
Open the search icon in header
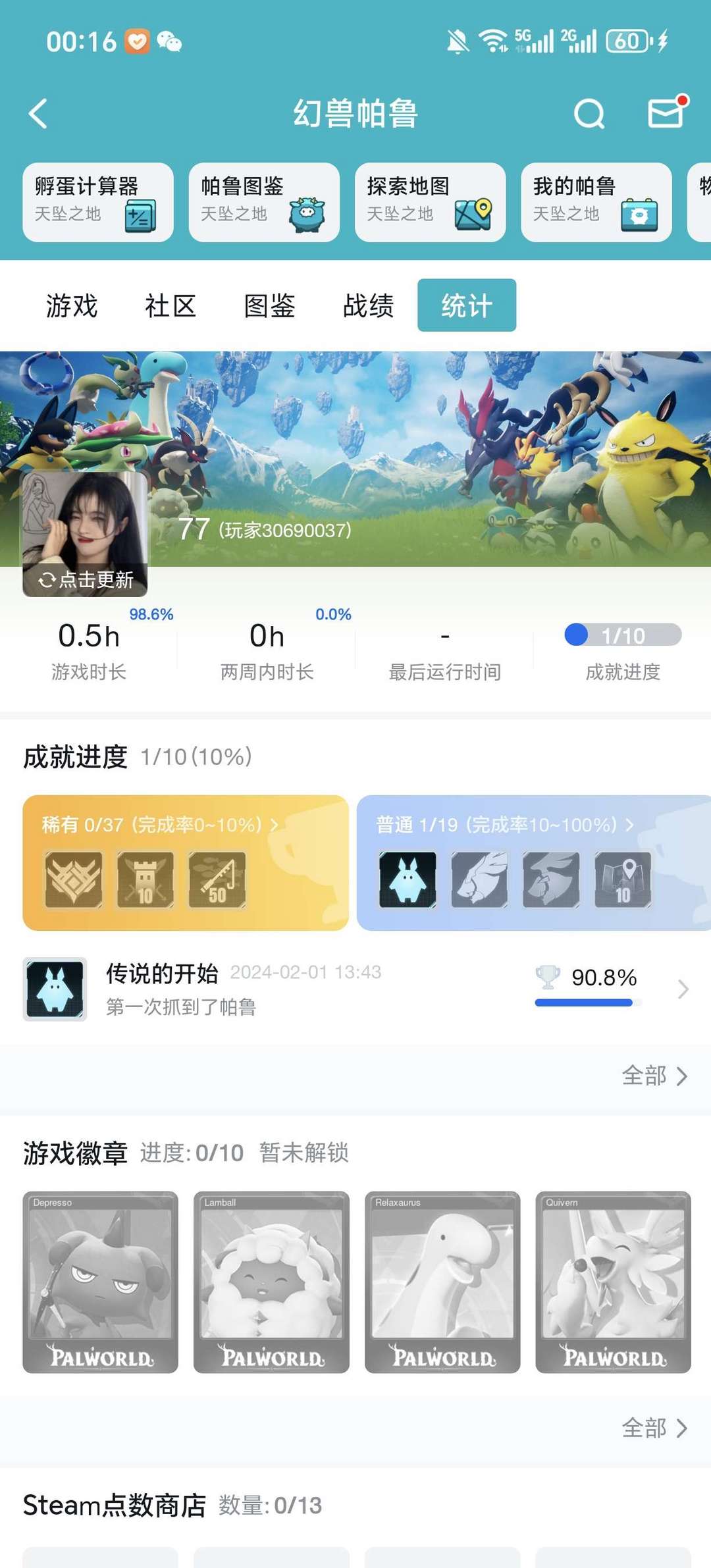[589, 113]
